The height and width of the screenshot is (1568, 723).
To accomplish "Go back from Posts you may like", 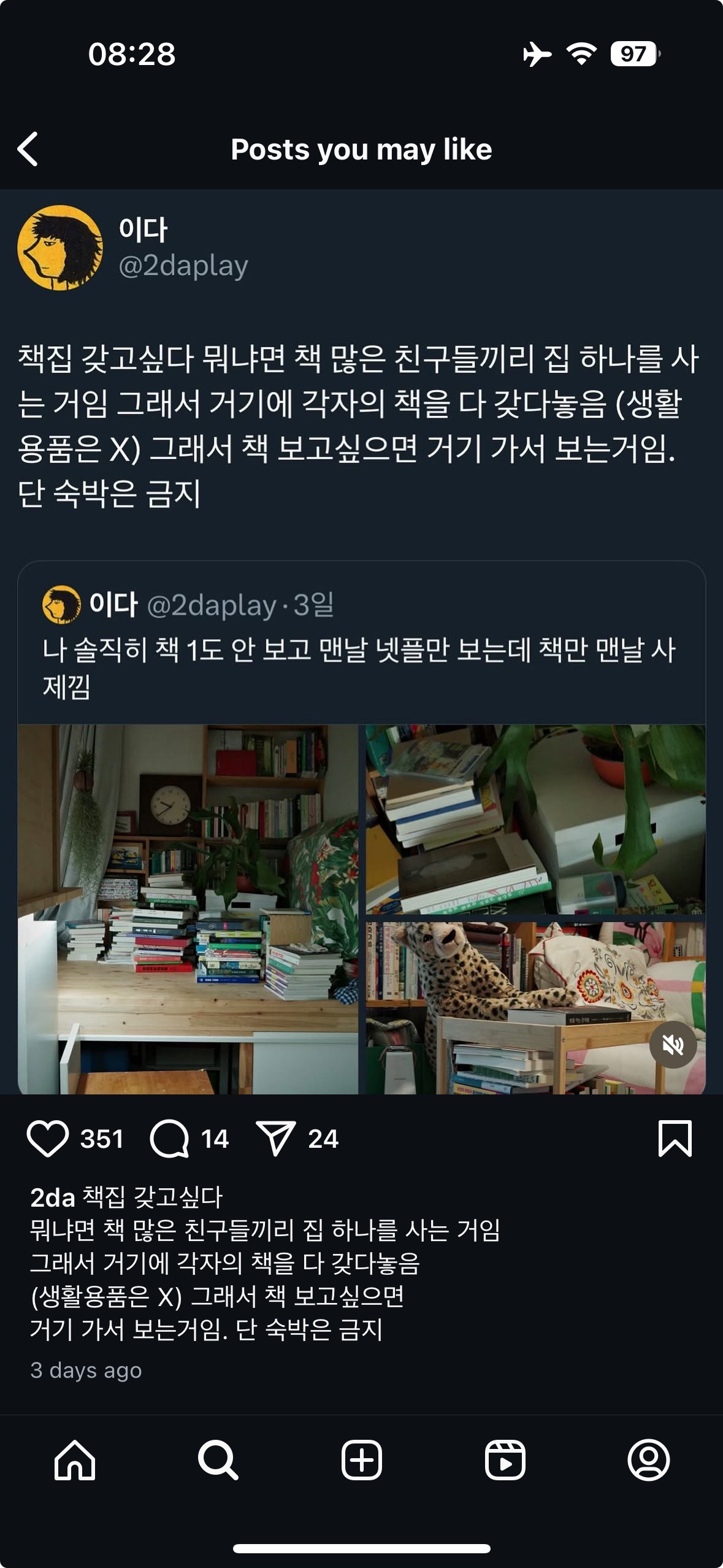I will coord(28,149).
